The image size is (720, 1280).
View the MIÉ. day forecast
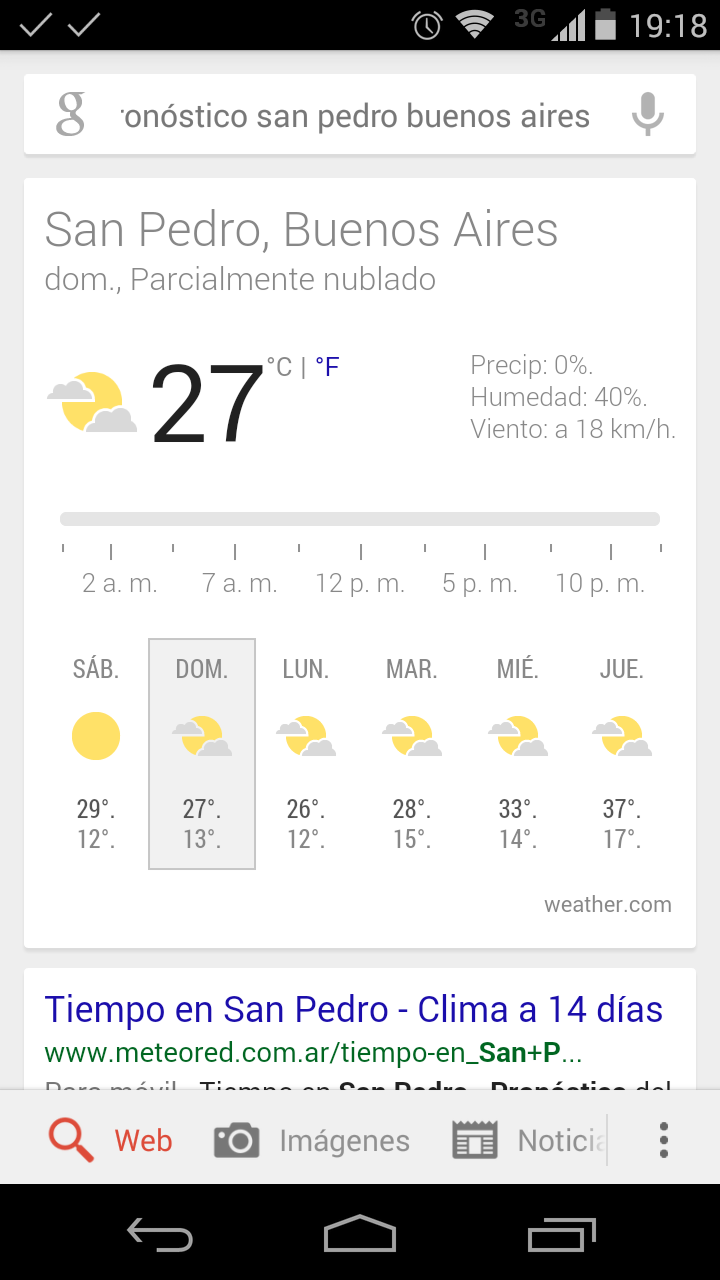click(517, 753)
